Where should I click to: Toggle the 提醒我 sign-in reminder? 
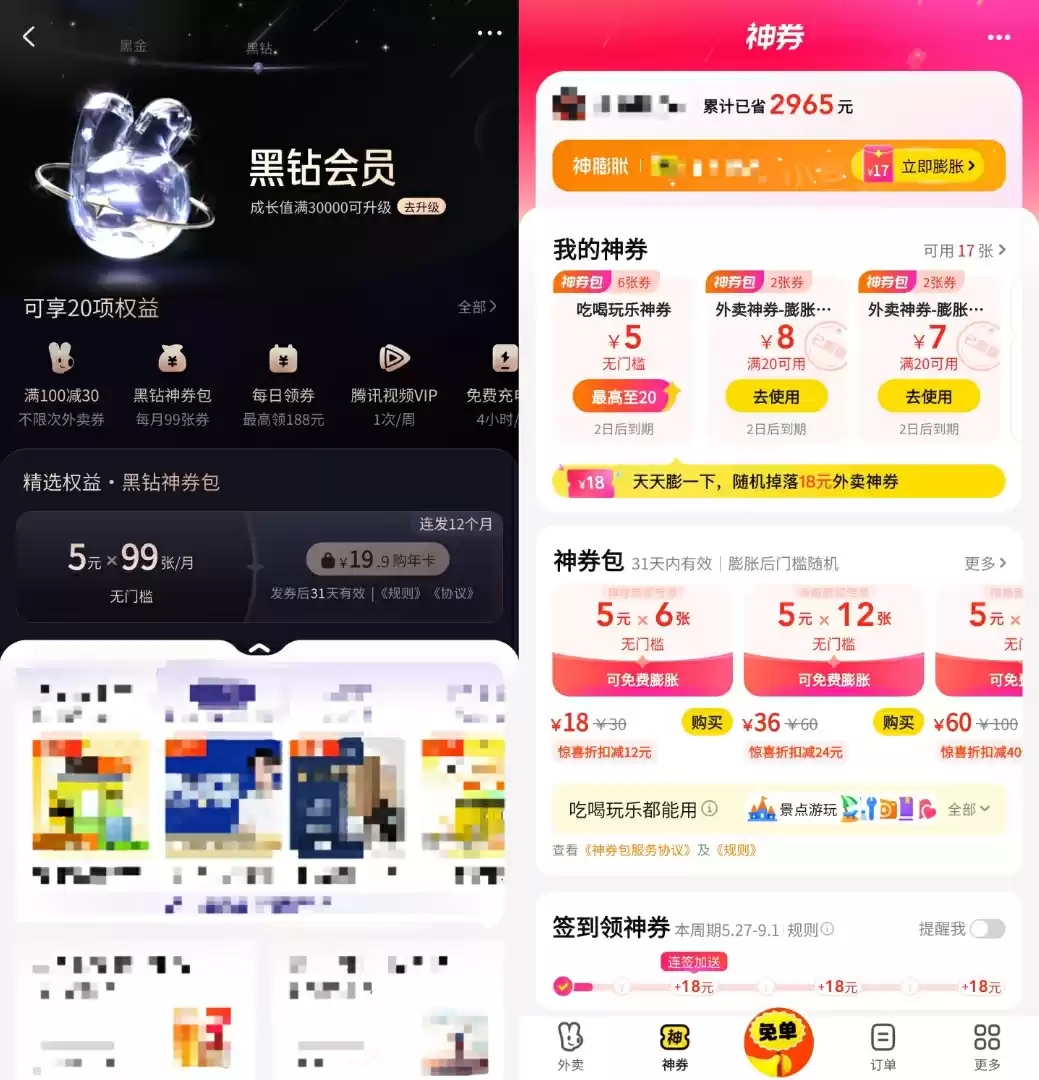tap(986, 929)
